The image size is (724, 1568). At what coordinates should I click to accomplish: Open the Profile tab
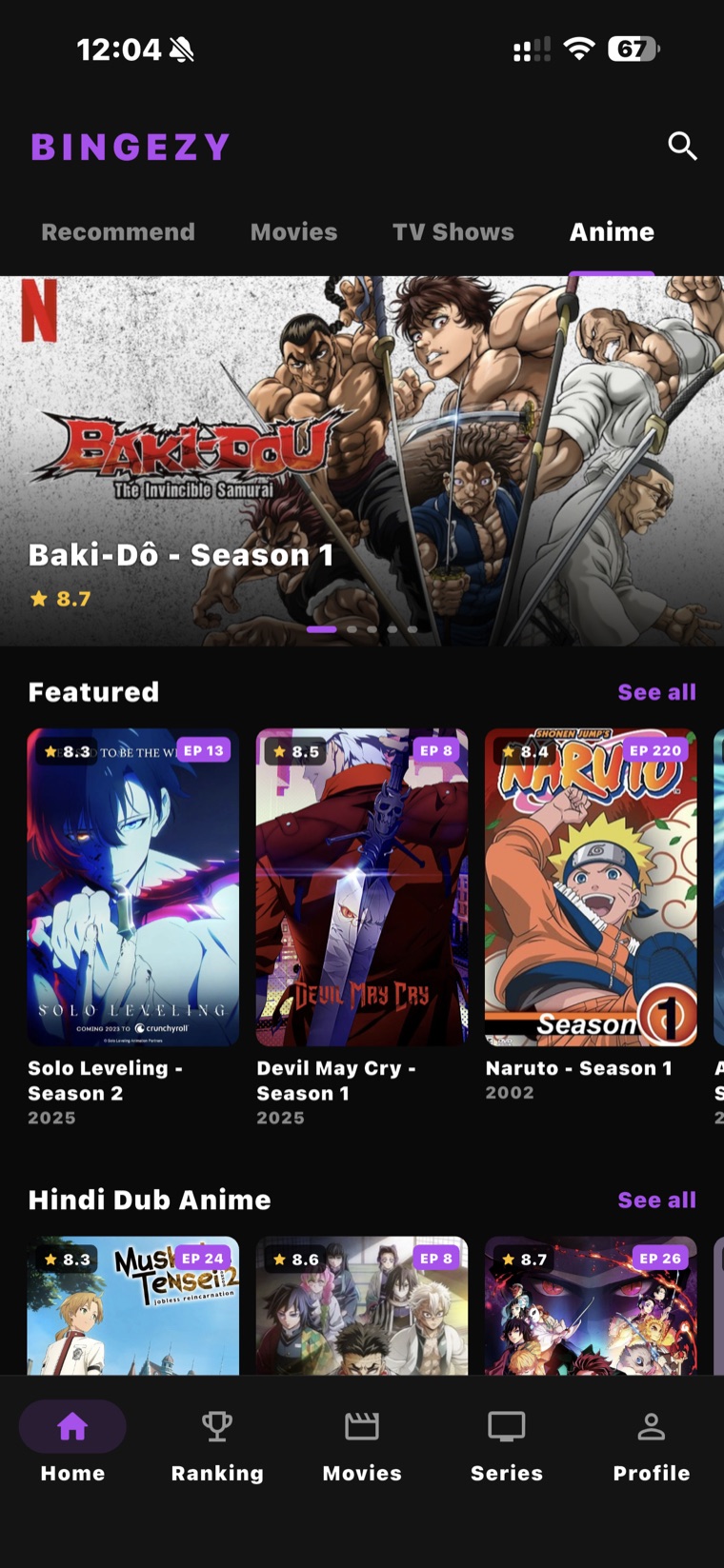652,1447
